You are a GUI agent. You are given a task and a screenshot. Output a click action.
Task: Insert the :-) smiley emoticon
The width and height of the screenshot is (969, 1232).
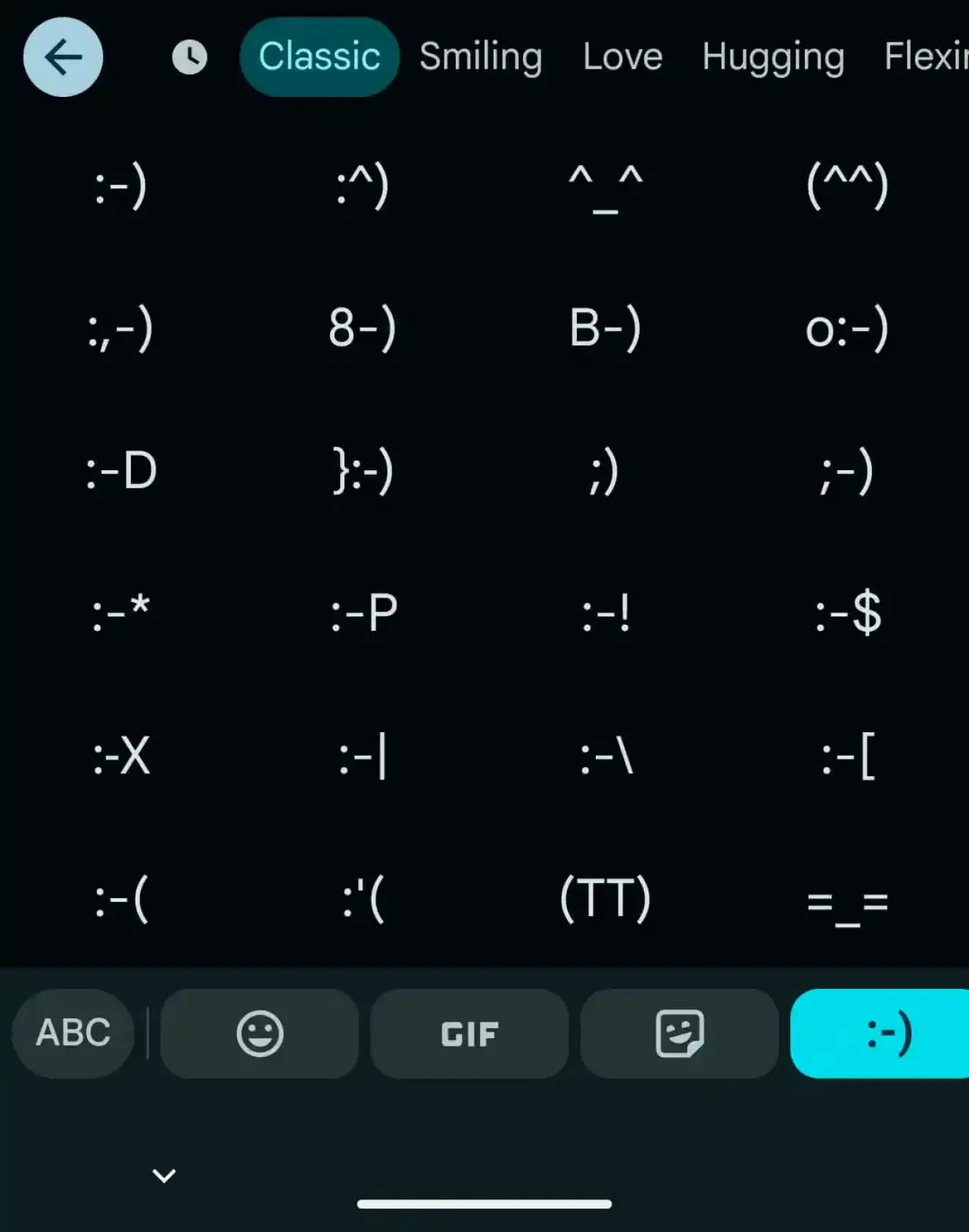click(121, 186)
